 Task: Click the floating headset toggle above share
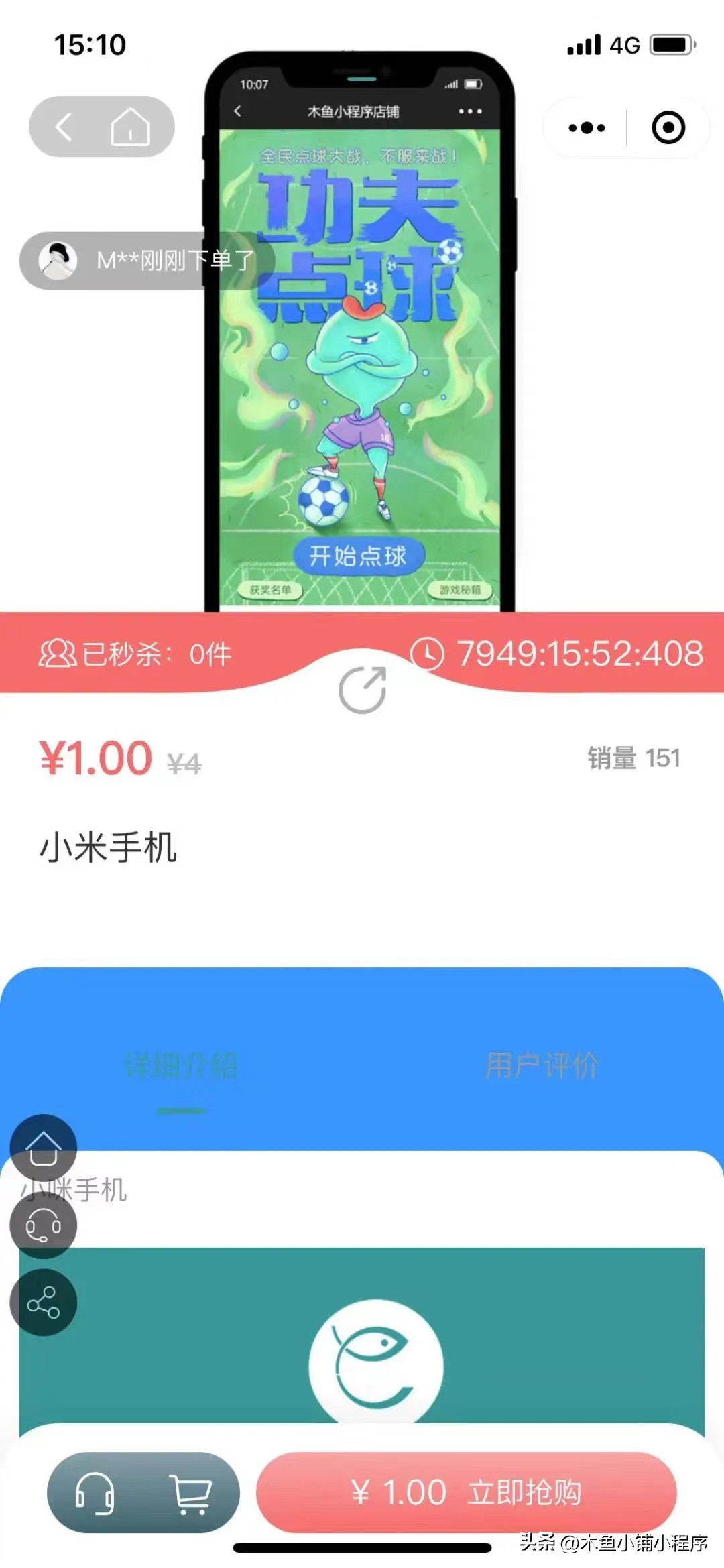pos(42,1225)
